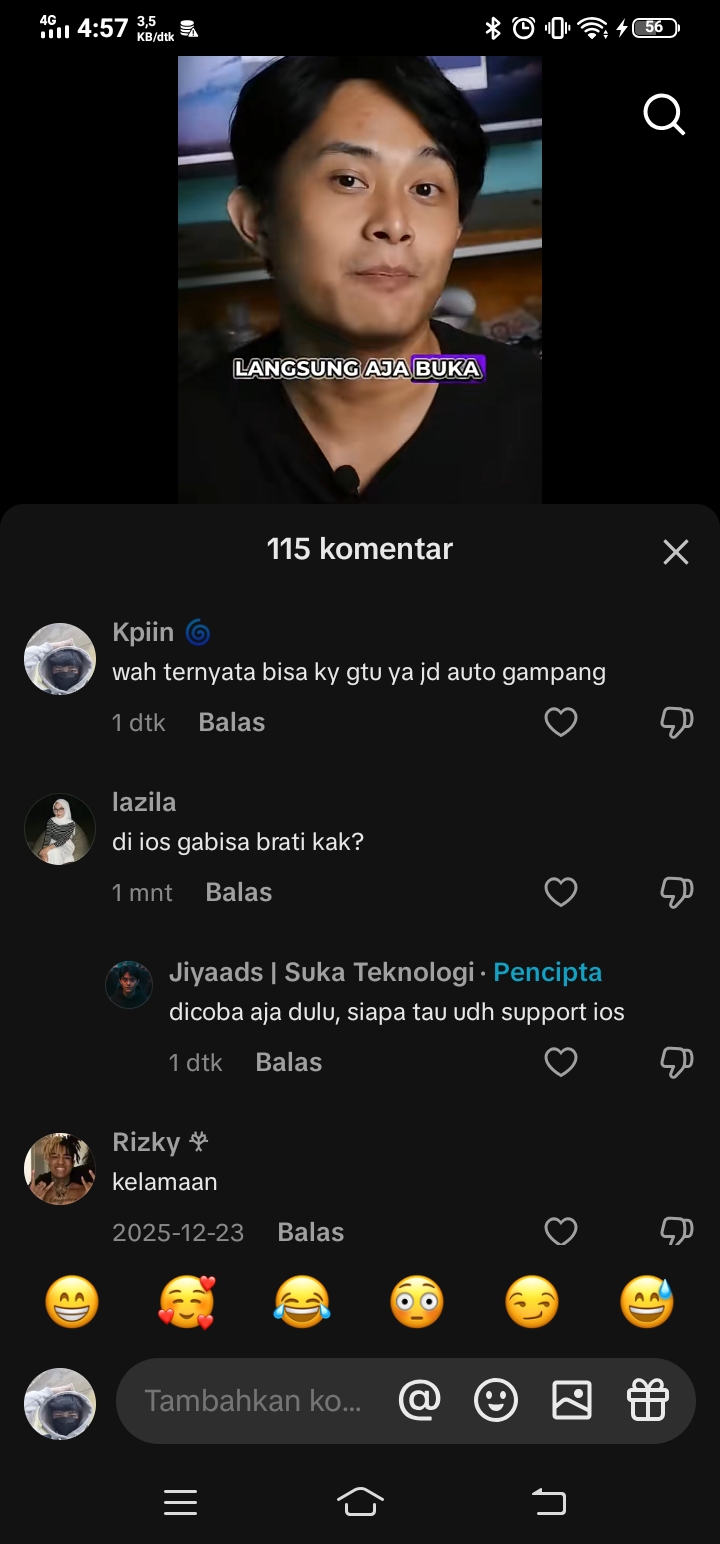Reply to Rizky's comment with Balas
Image resolution: width=720 pixels, height=1544 pixels.
pyautogui.click(x=310, y=1232)
